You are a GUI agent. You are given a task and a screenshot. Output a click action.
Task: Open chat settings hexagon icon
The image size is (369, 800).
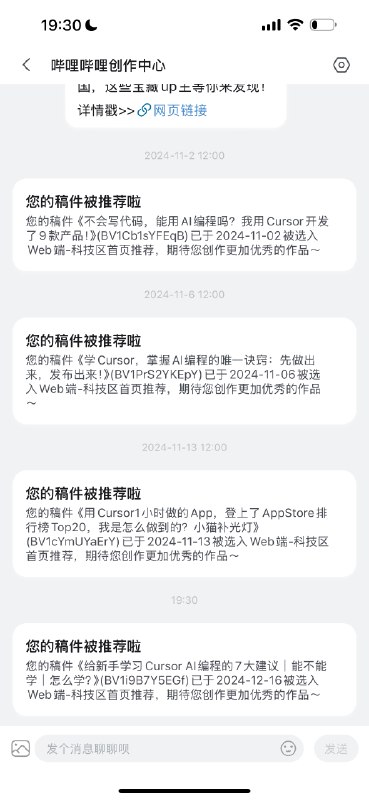pos(341,65)
